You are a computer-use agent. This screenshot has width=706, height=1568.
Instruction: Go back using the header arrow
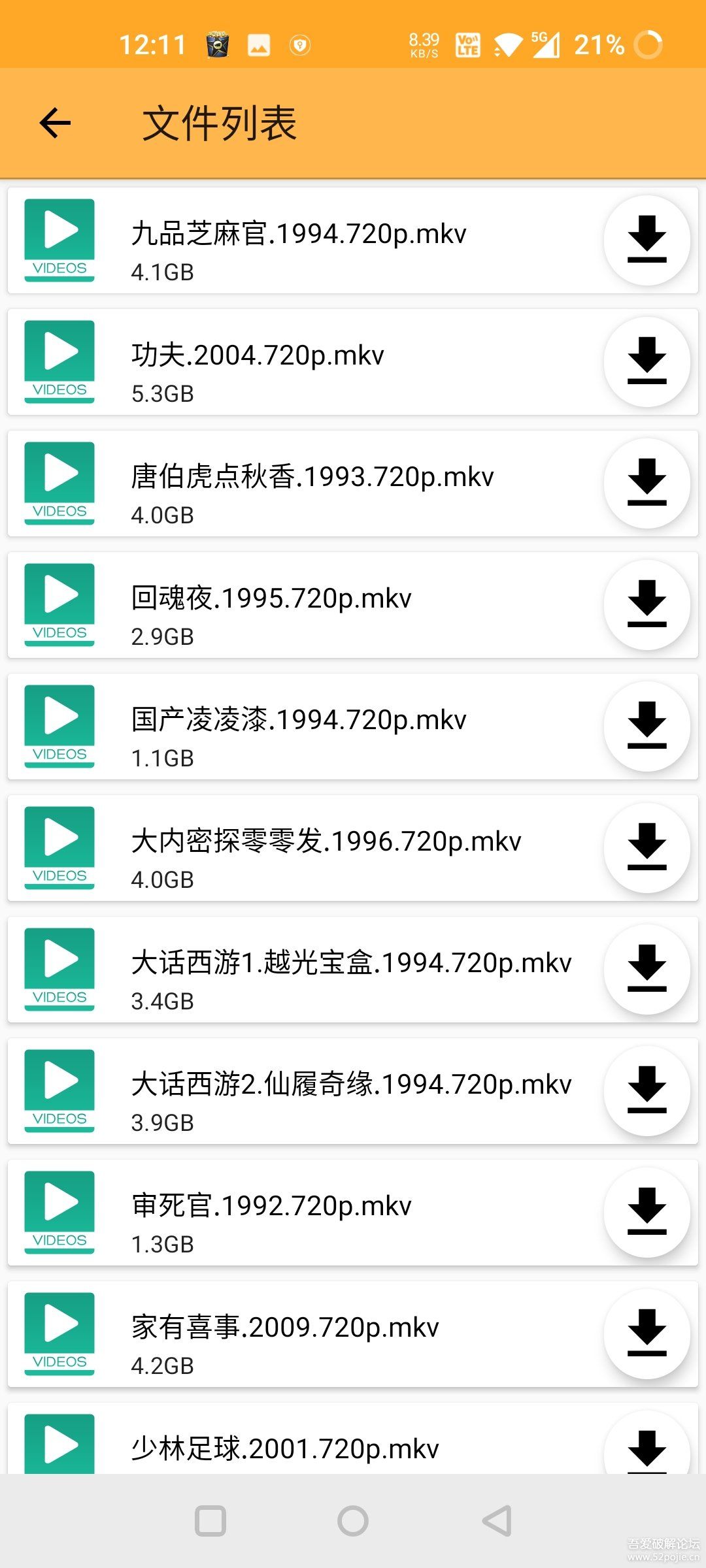click(55, 123)
